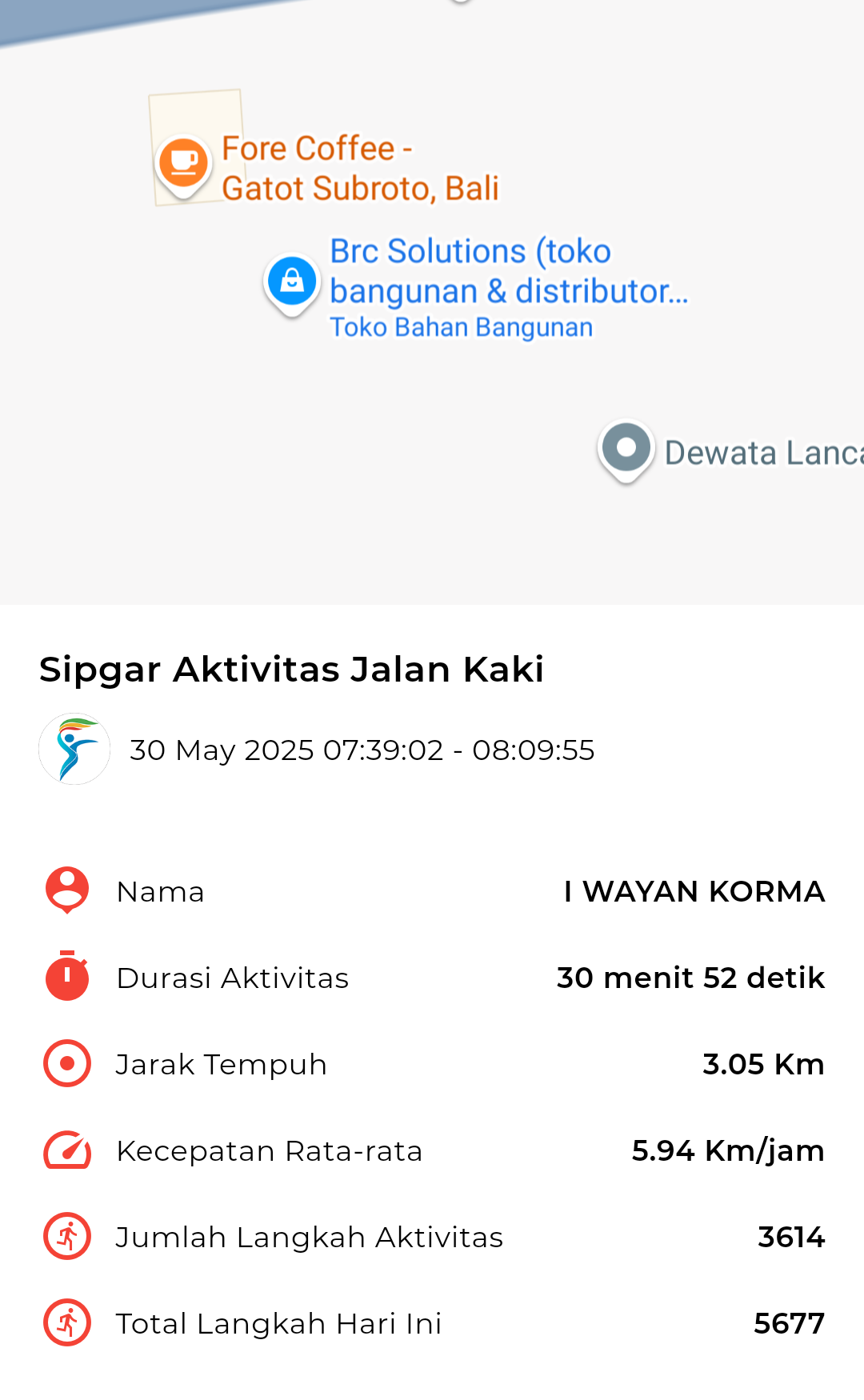Select the 3.05 Km distance value
The image size is (864, 1400).
(763, 1063)
